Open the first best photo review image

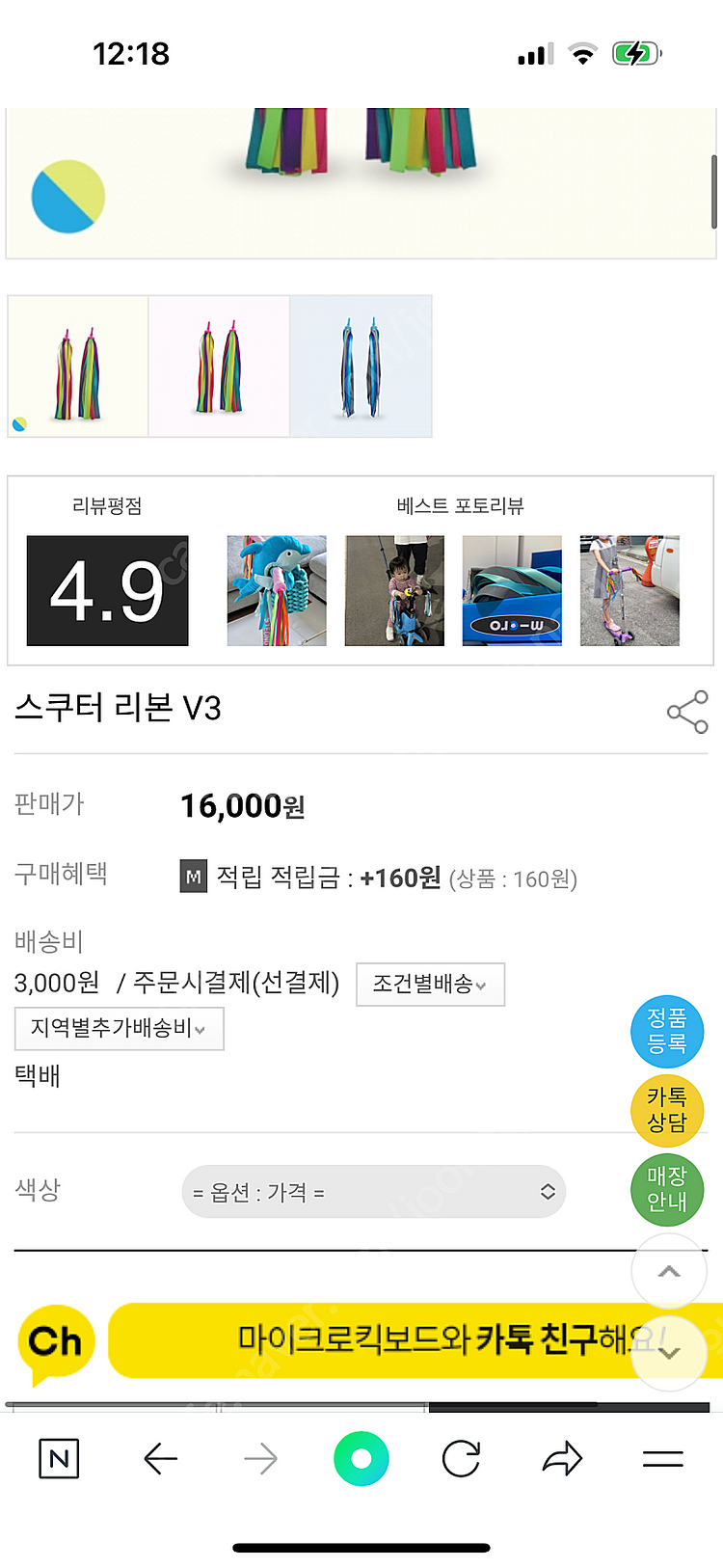277,590
